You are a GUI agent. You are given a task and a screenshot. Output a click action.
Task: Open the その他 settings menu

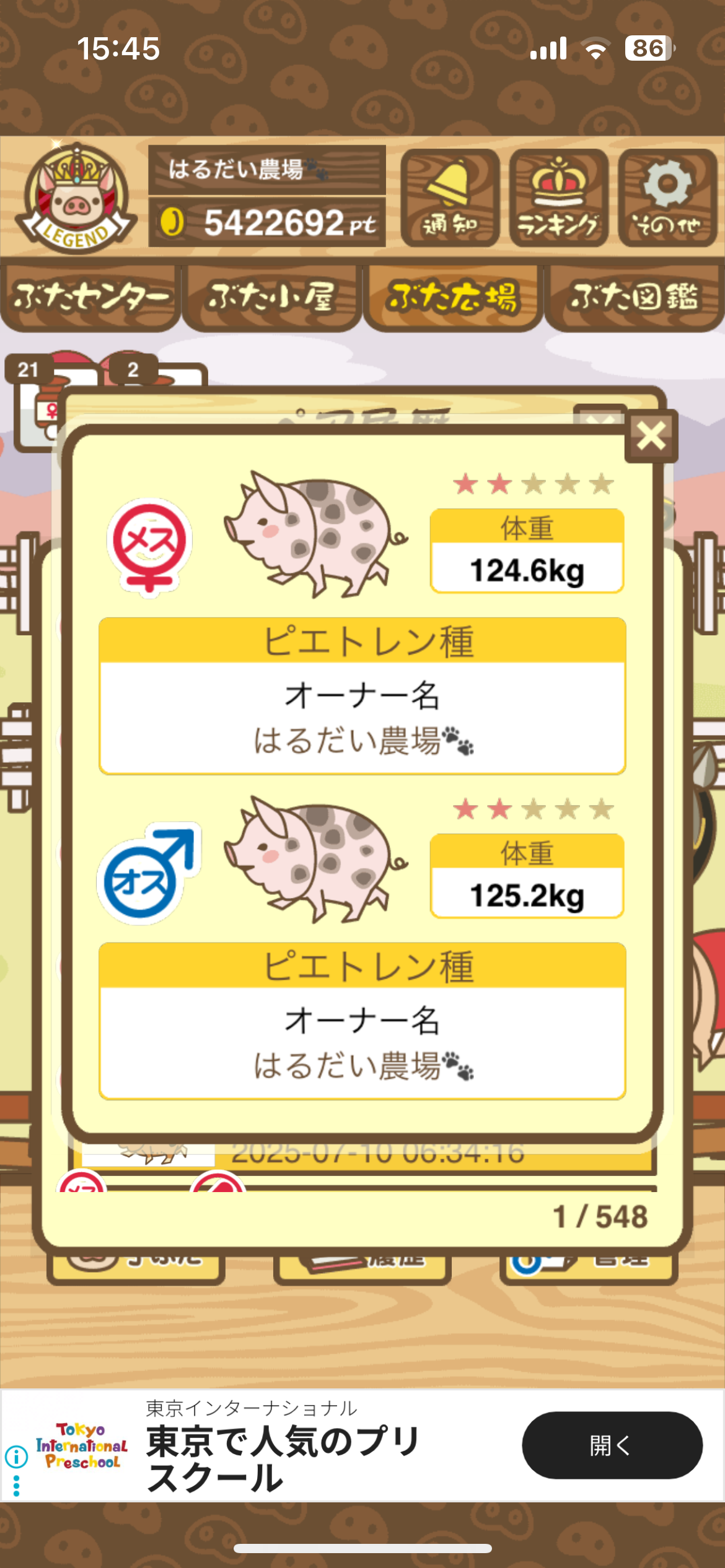(667, 198)
